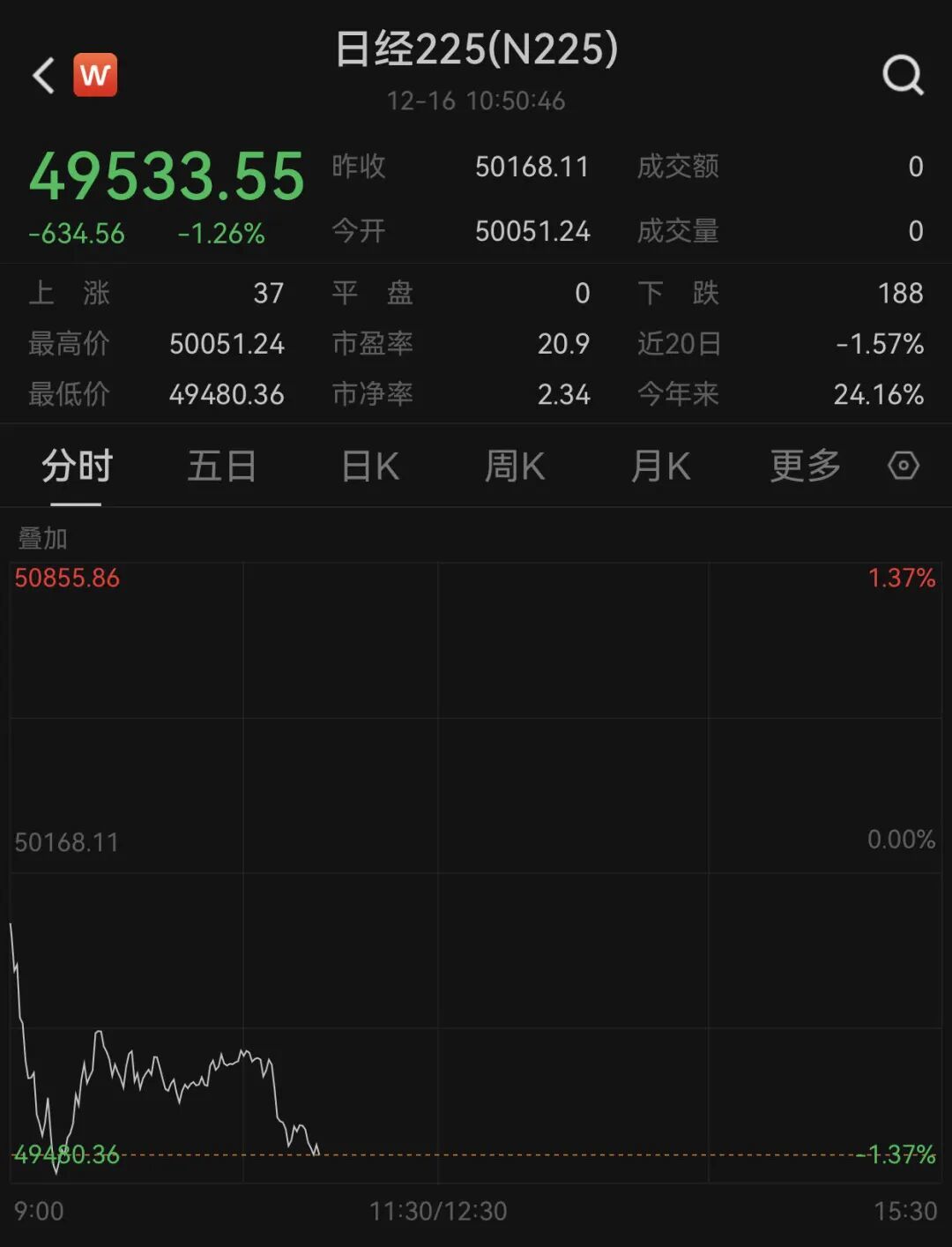Select the 周K chart tab

coord(515,466)
